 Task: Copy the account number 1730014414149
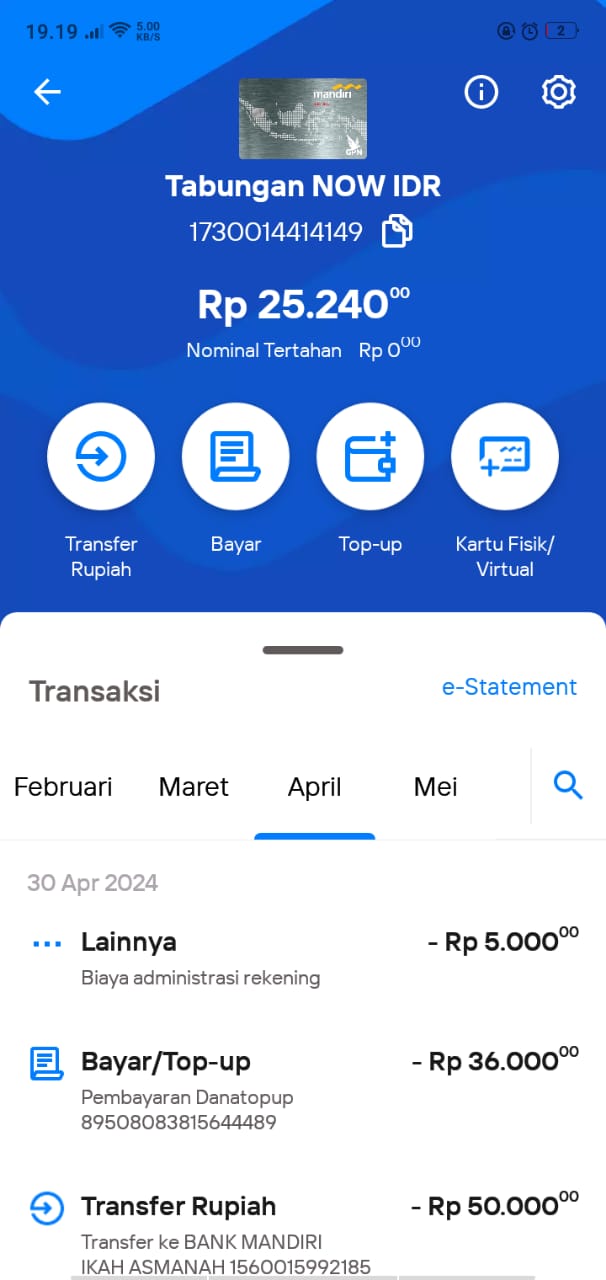(397, 232)
